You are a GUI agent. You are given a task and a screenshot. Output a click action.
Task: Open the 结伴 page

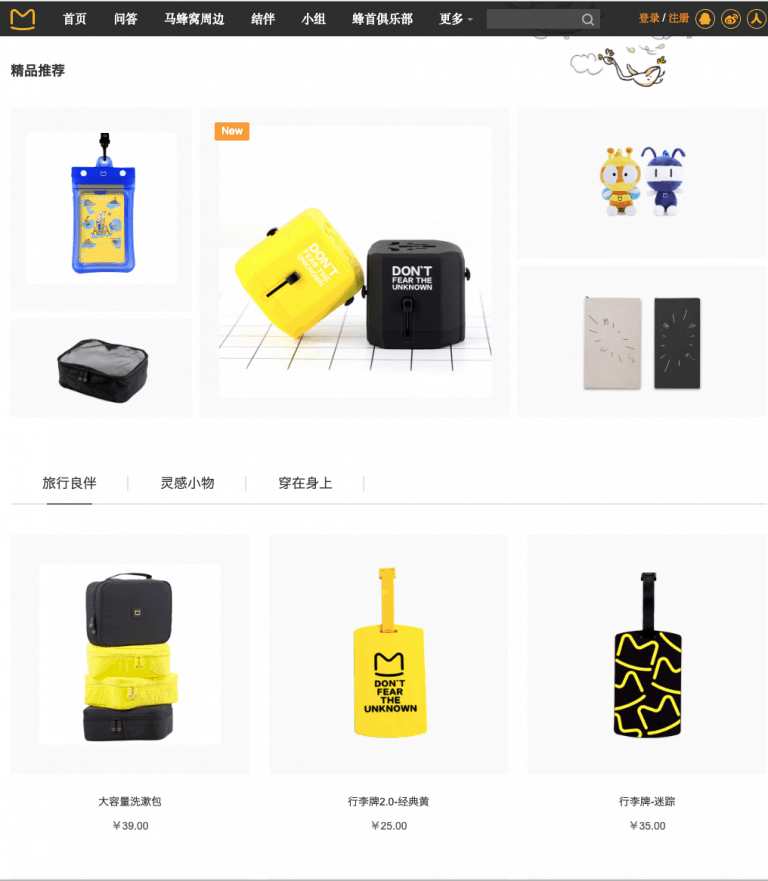coord(263,19)
